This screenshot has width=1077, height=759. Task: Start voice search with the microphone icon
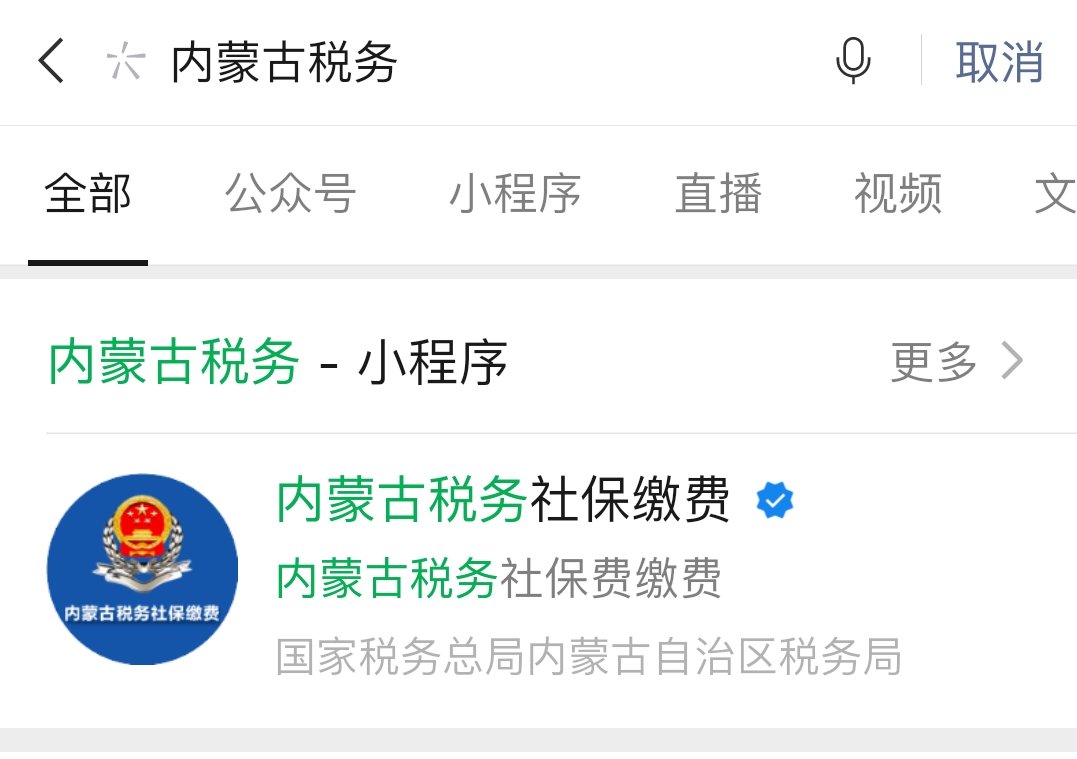tap(852, 62)
